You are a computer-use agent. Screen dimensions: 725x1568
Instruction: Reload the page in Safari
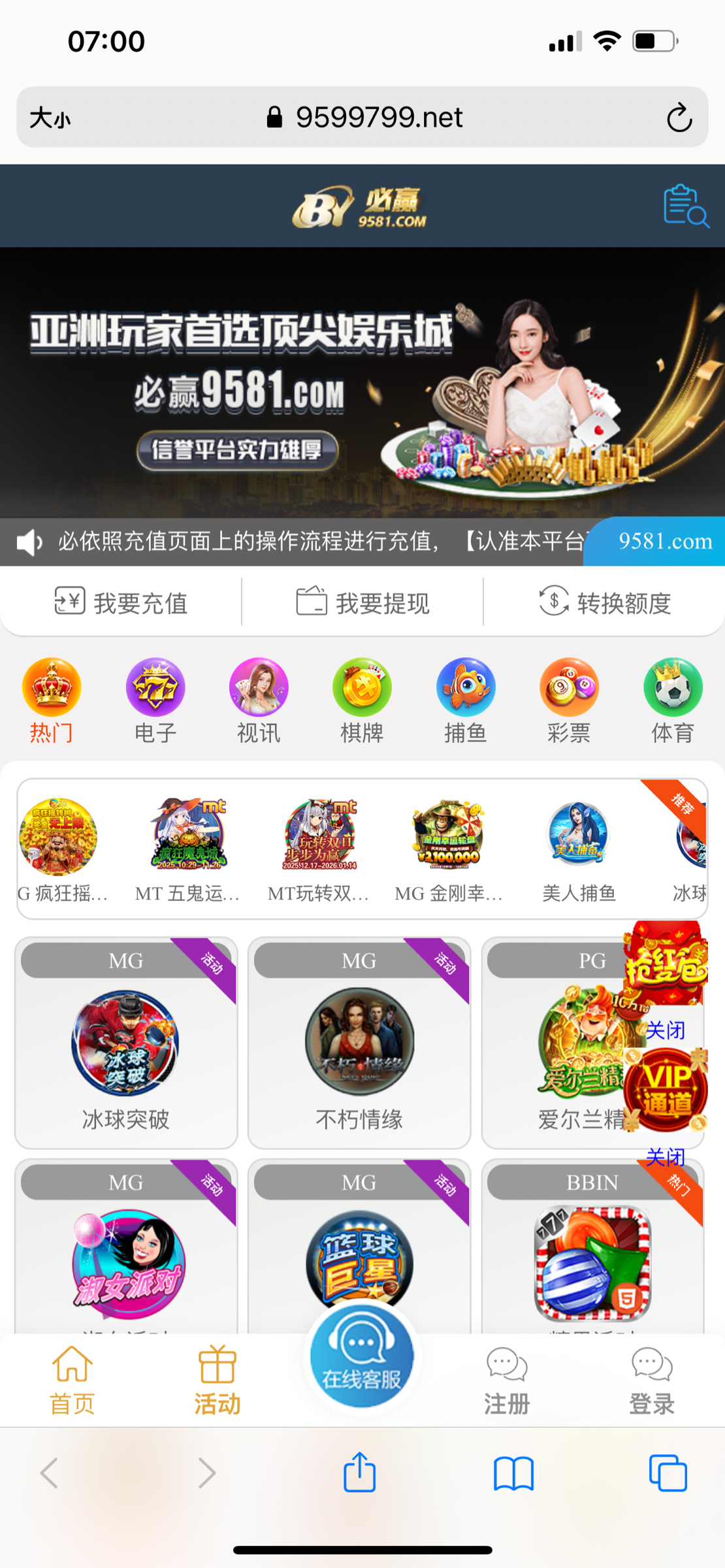point(679,118)
